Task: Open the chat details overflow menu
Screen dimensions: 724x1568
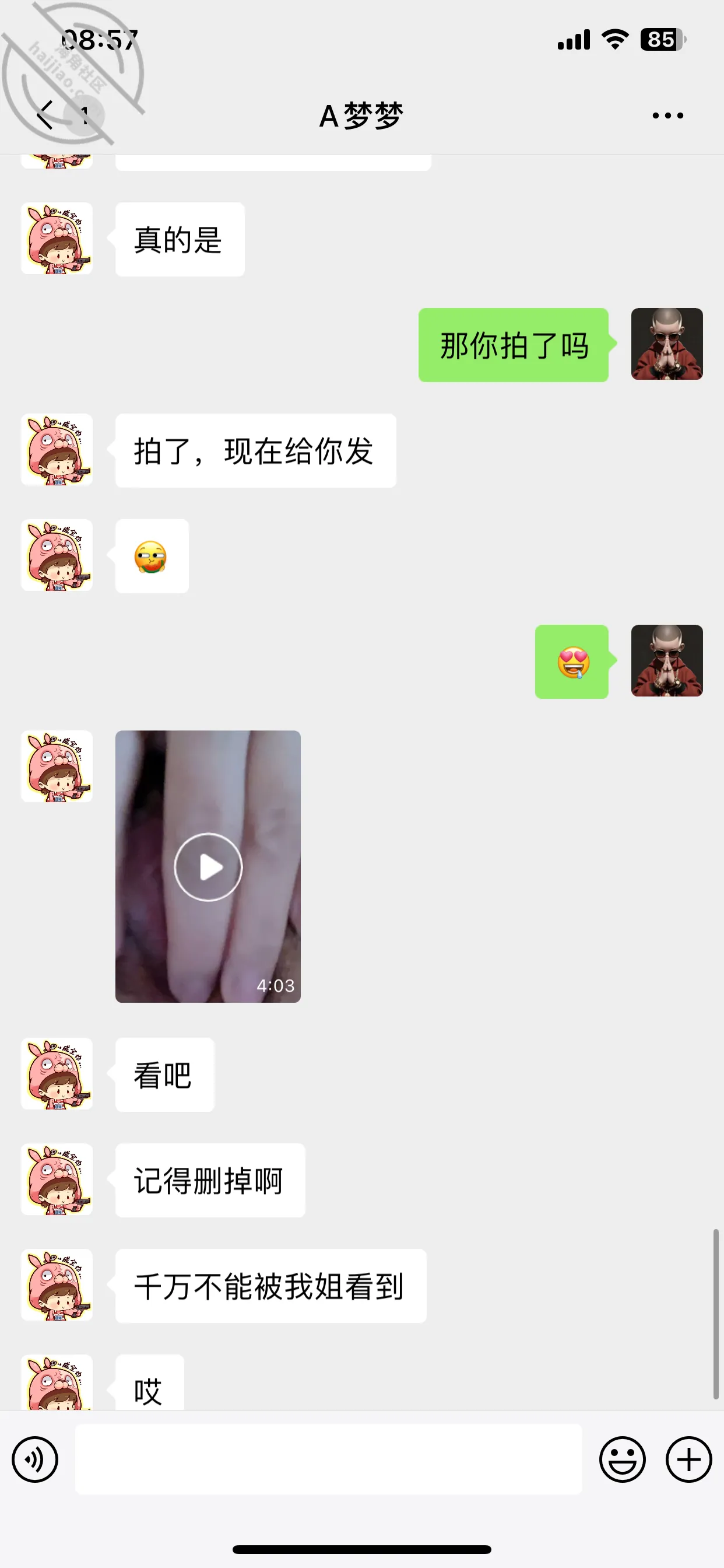Action: (x=667, y=115)
